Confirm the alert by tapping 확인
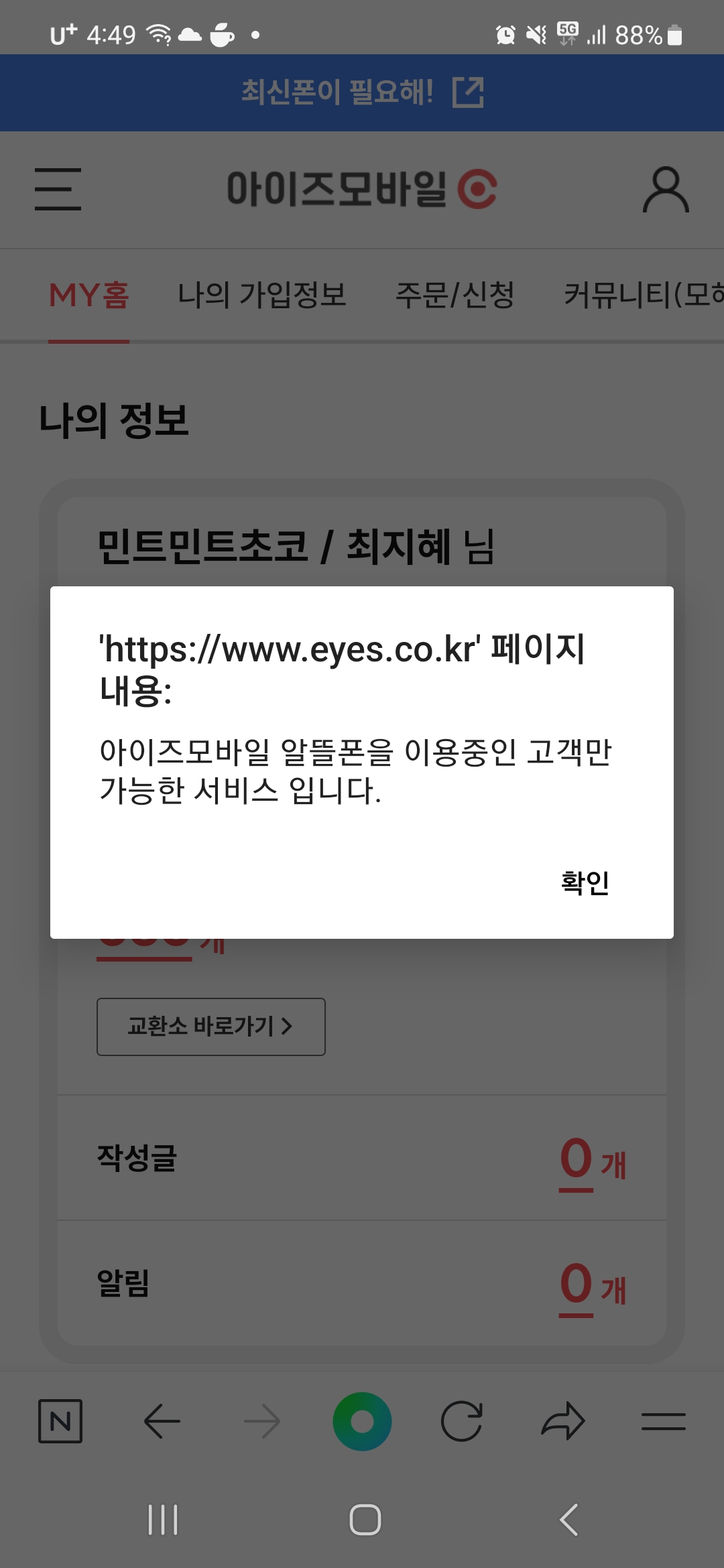 tap(585, 883)
